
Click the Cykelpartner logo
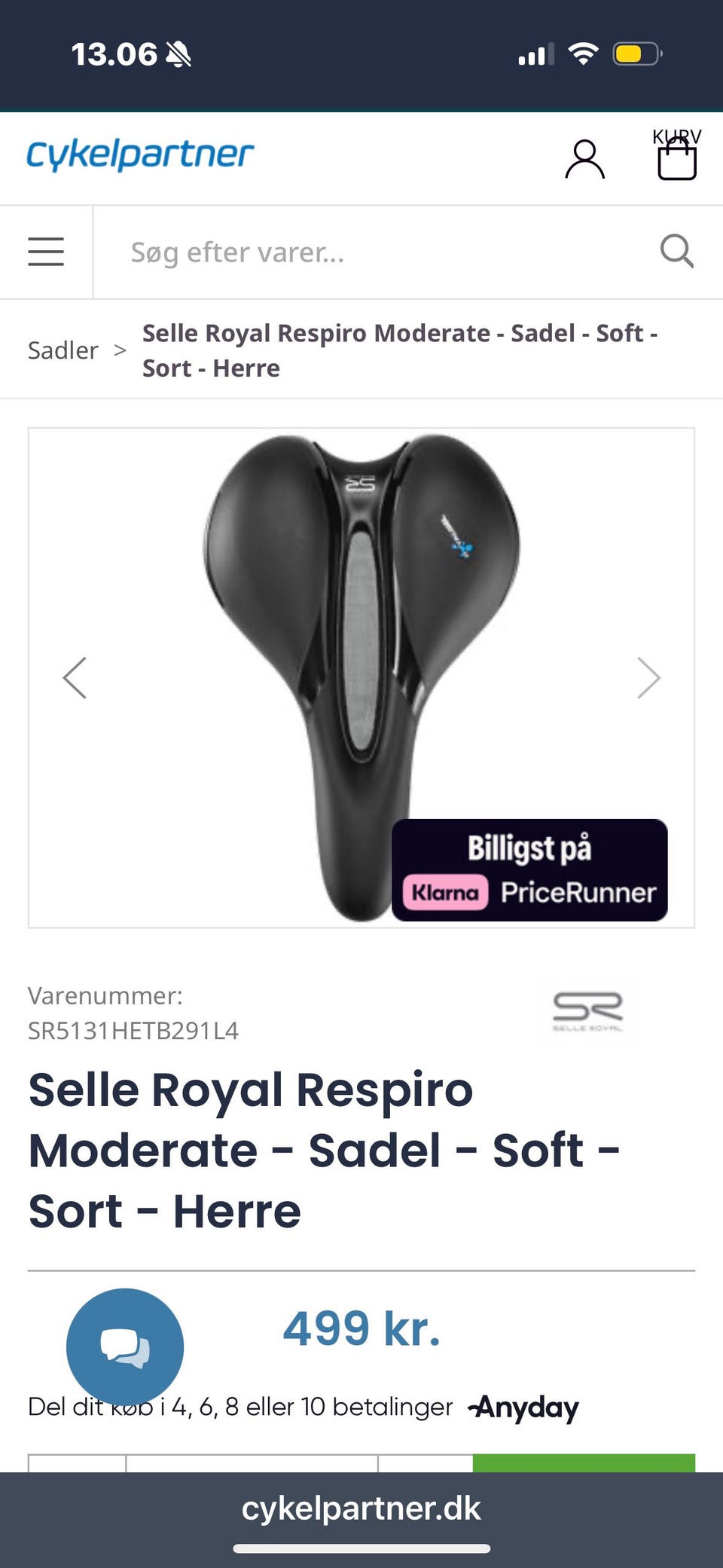pyautogui.click(x=138, y=155)
